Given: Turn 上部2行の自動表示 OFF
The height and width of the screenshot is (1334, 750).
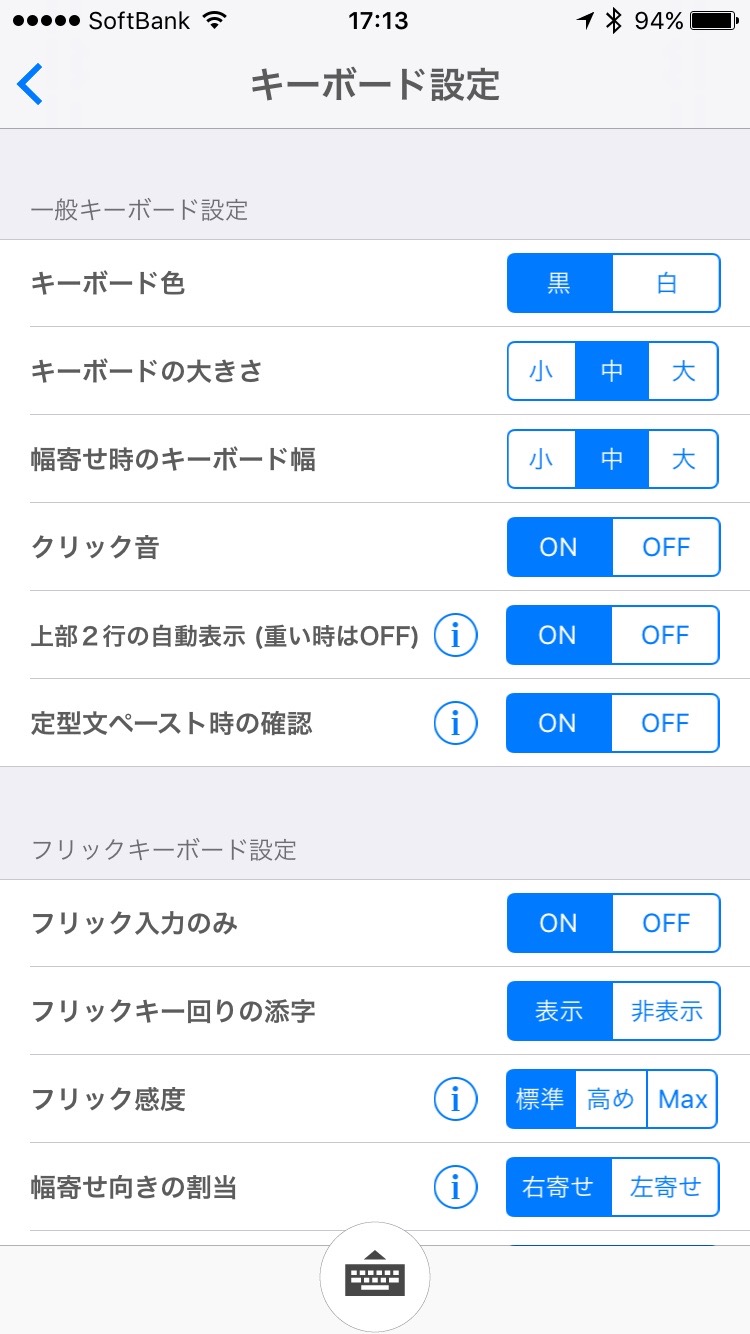Looking at the screenshot, I should [666, 635].
